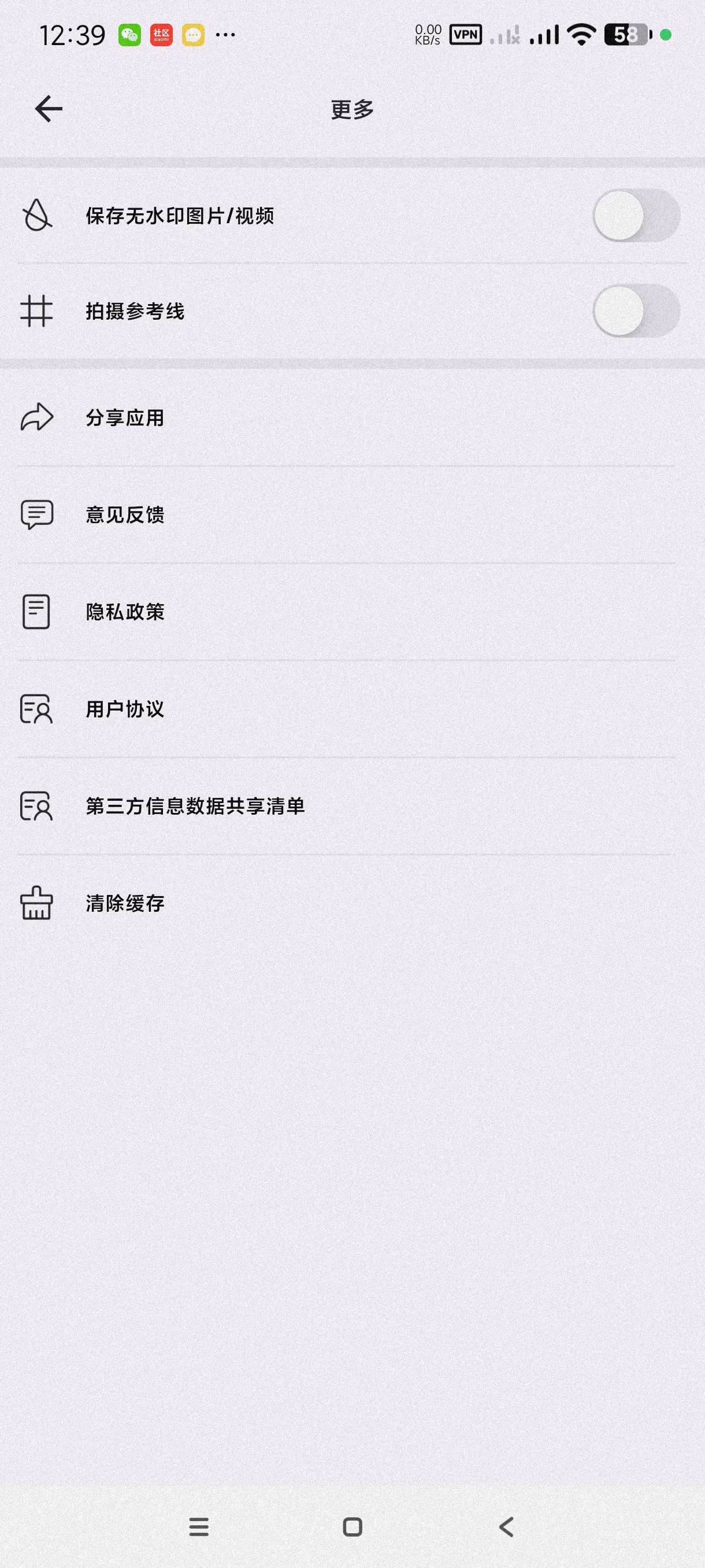Image resolution: width=705 pixels, height=1568 pixels.
Task: Open 第三方信息数据共享清单
Action: point(195,806)
